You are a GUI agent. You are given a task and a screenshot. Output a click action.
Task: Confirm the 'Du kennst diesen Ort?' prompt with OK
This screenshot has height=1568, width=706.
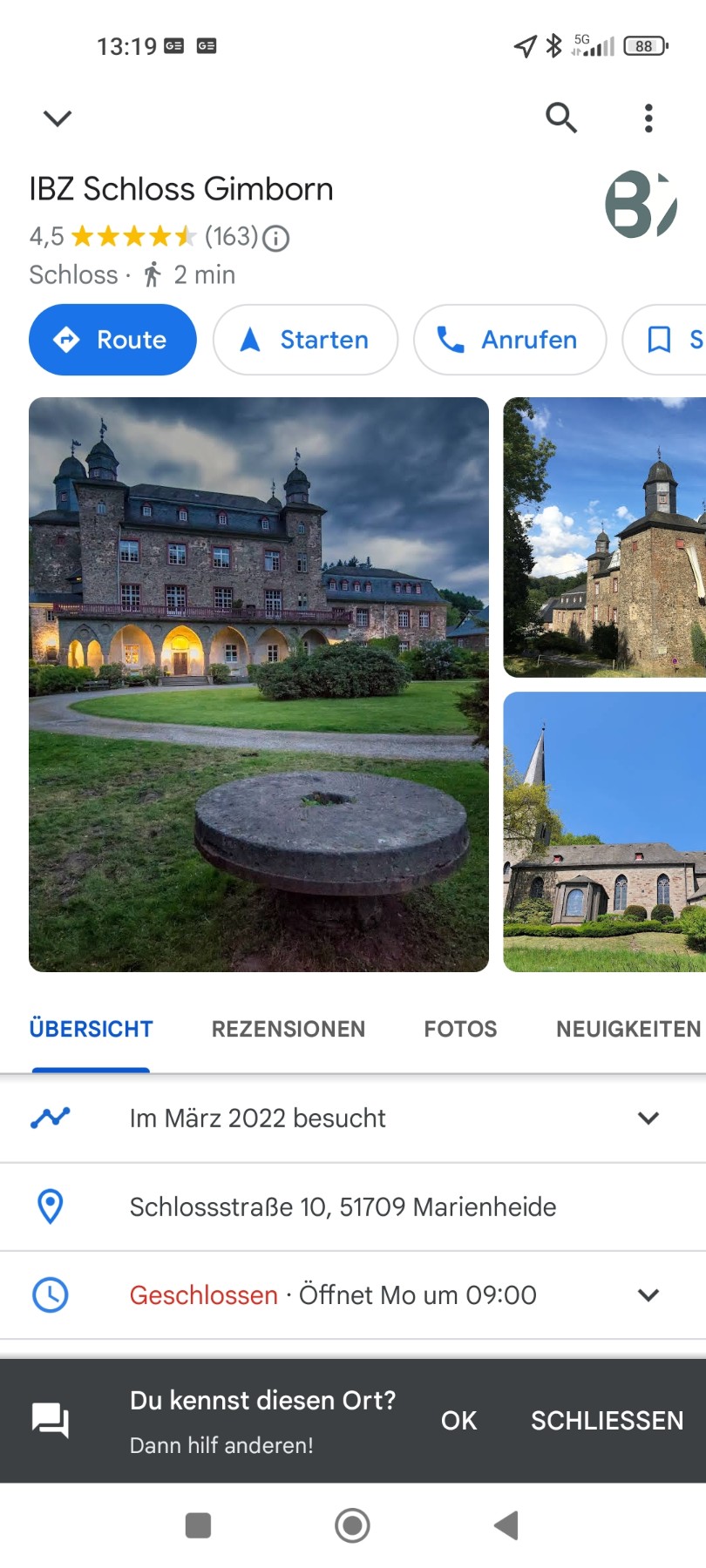[458, 1421]
